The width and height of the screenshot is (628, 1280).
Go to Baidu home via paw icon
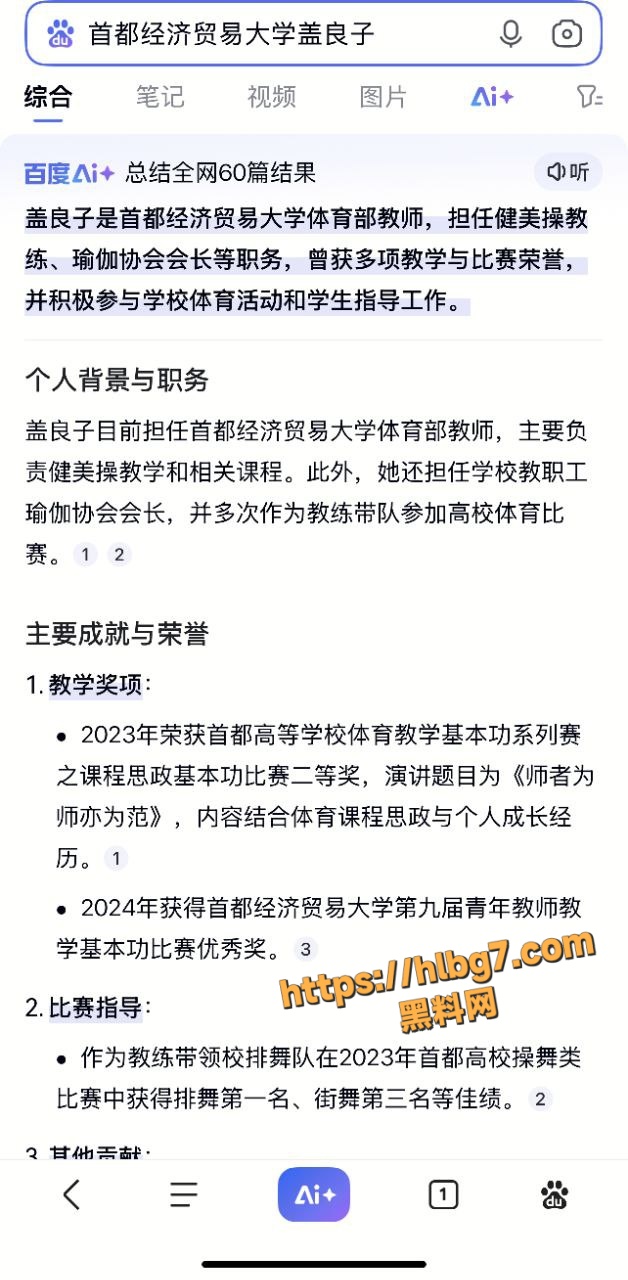point(555,1194)
